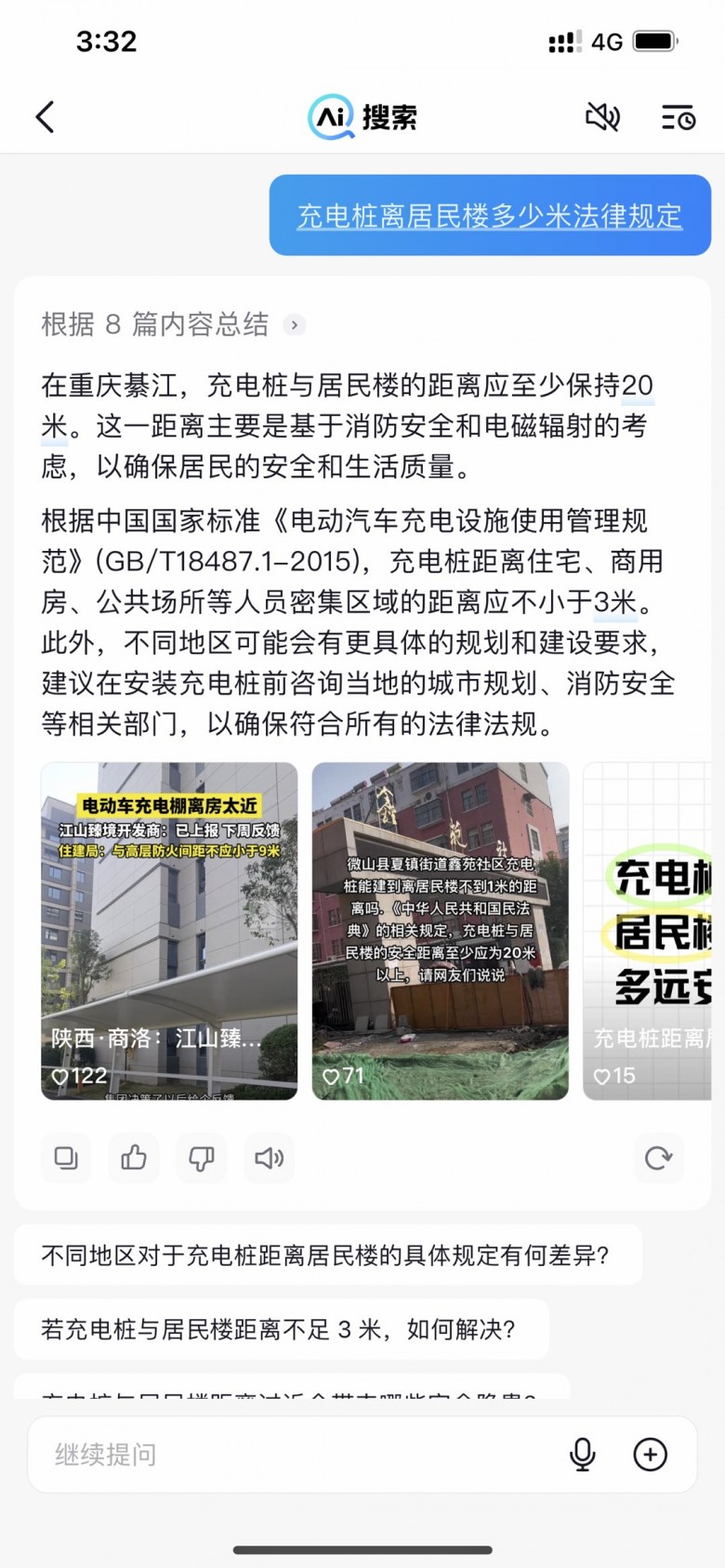Open the plus attachment menu
The image size is (725, 1568).
(650, 1454)
